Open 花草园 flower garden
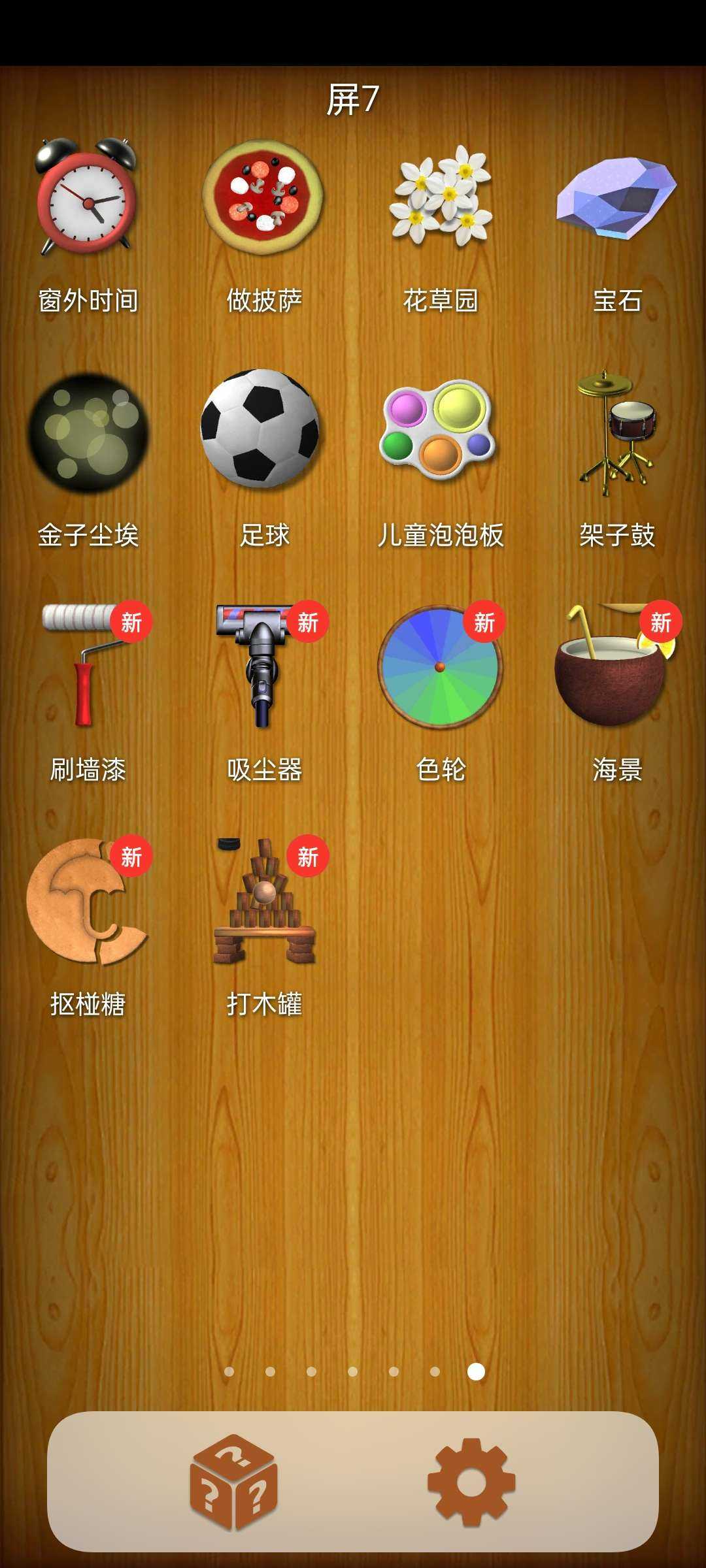Screen dimensions: 706x1568 tap(440, 196)
